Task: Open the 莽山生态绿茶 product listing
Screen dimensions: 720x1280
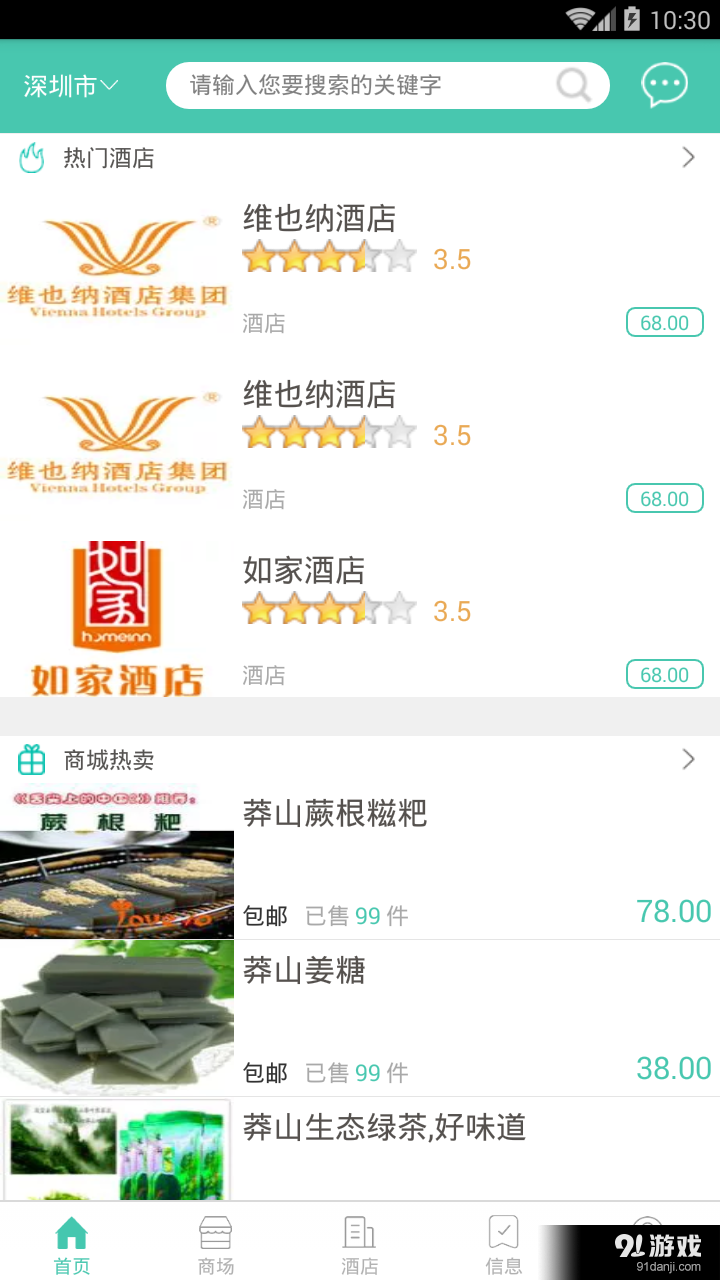Action: tap(360, 1150)
